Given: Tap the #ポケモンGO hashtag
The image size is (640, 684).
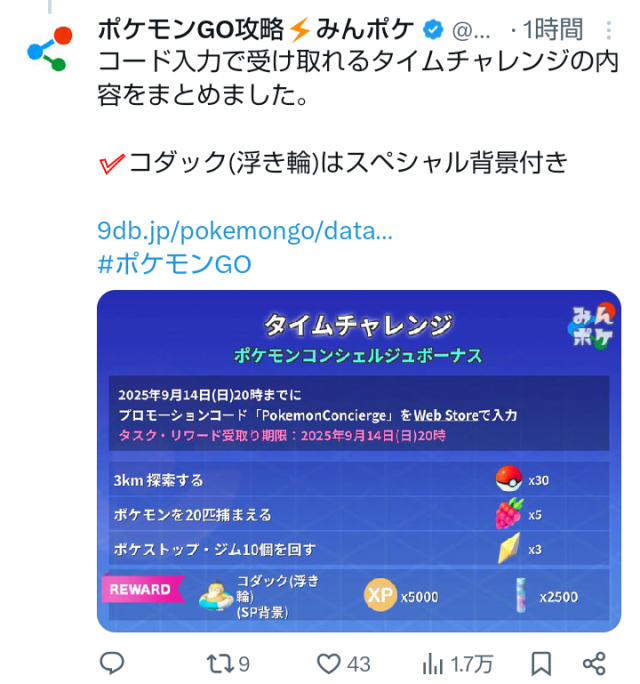Looking at the screenshot, I should (174, 264).
